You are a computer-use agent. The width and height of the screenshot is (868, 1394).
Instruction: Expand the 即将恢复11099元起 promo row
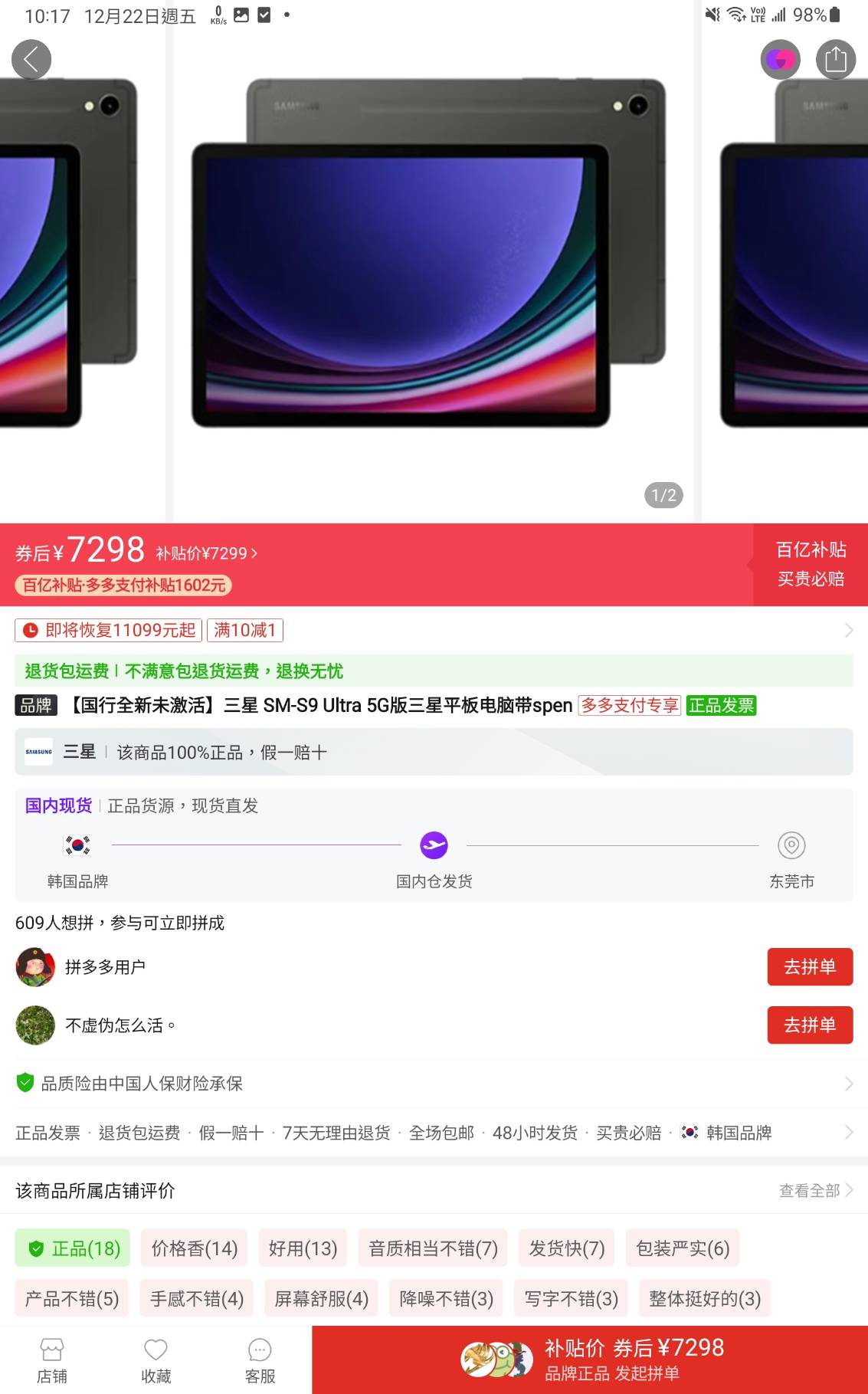848,630
